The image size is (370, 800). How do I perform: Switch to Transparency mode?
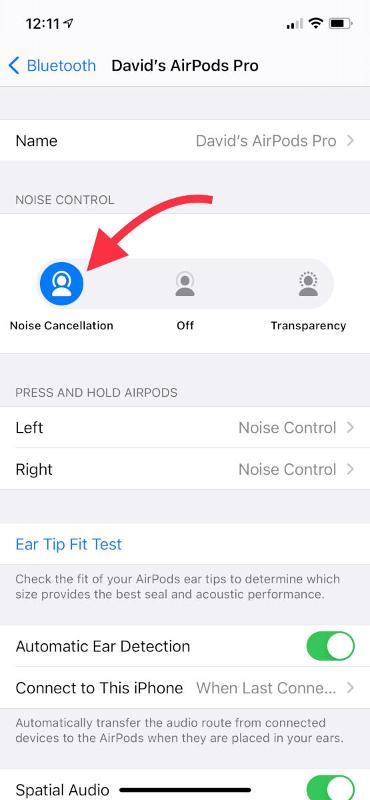pos(308,284)
